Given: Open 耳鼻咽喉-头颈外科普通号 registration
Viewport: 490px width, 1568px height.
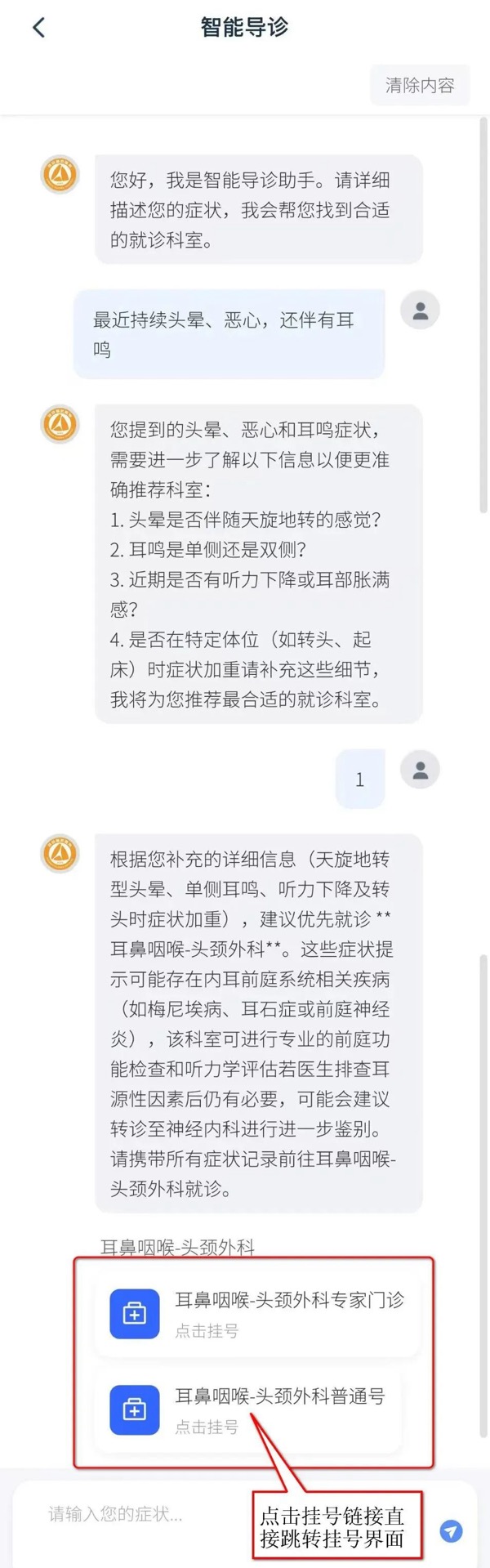Looking at the screenshot, I should coord(247,1409).
